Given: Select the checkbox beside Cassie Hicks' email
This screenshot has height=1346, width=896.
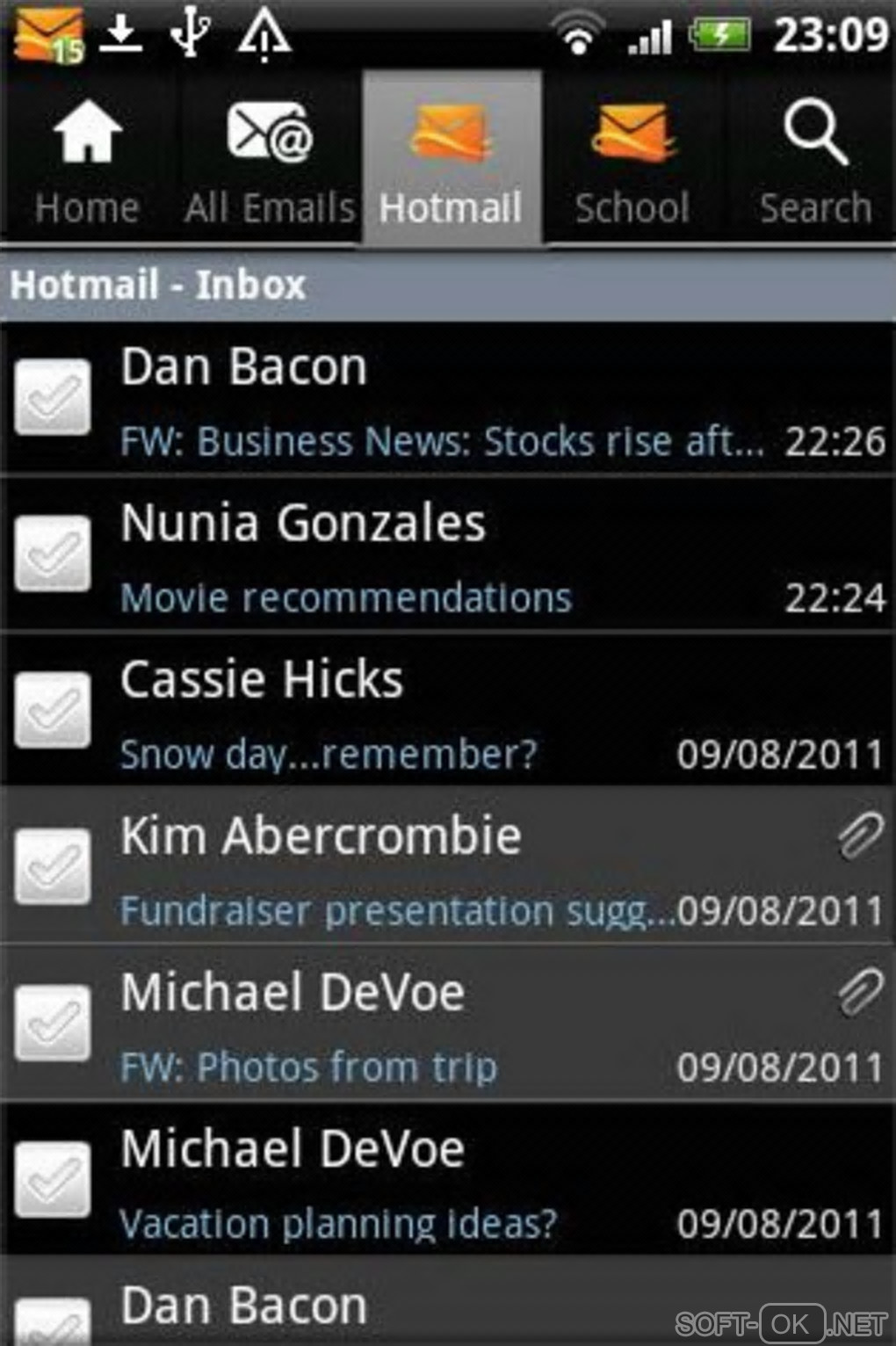Looking at the screenshot, I should pyautogui.click(x=53, y=710).
